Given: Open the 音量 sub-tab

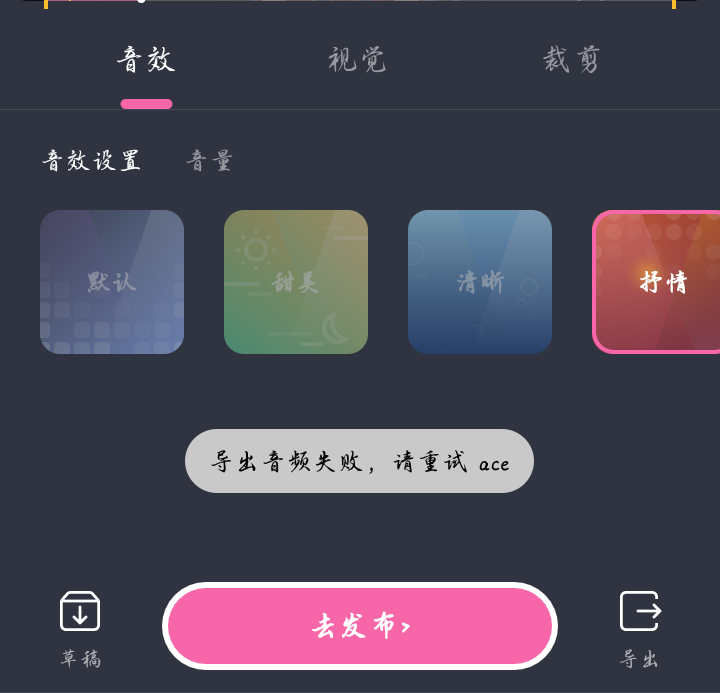Looking at the screenshot, I should tap(209, 161).
